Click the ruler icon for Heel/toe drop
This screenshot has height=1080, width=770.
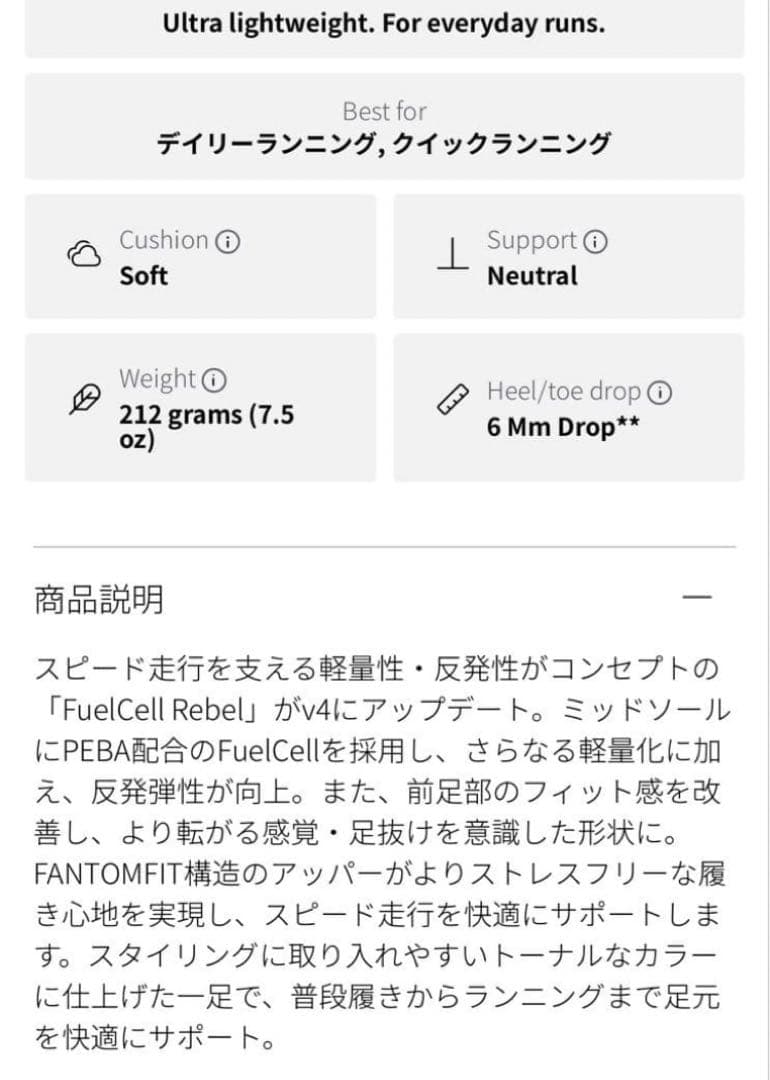(x=455, y=400)
